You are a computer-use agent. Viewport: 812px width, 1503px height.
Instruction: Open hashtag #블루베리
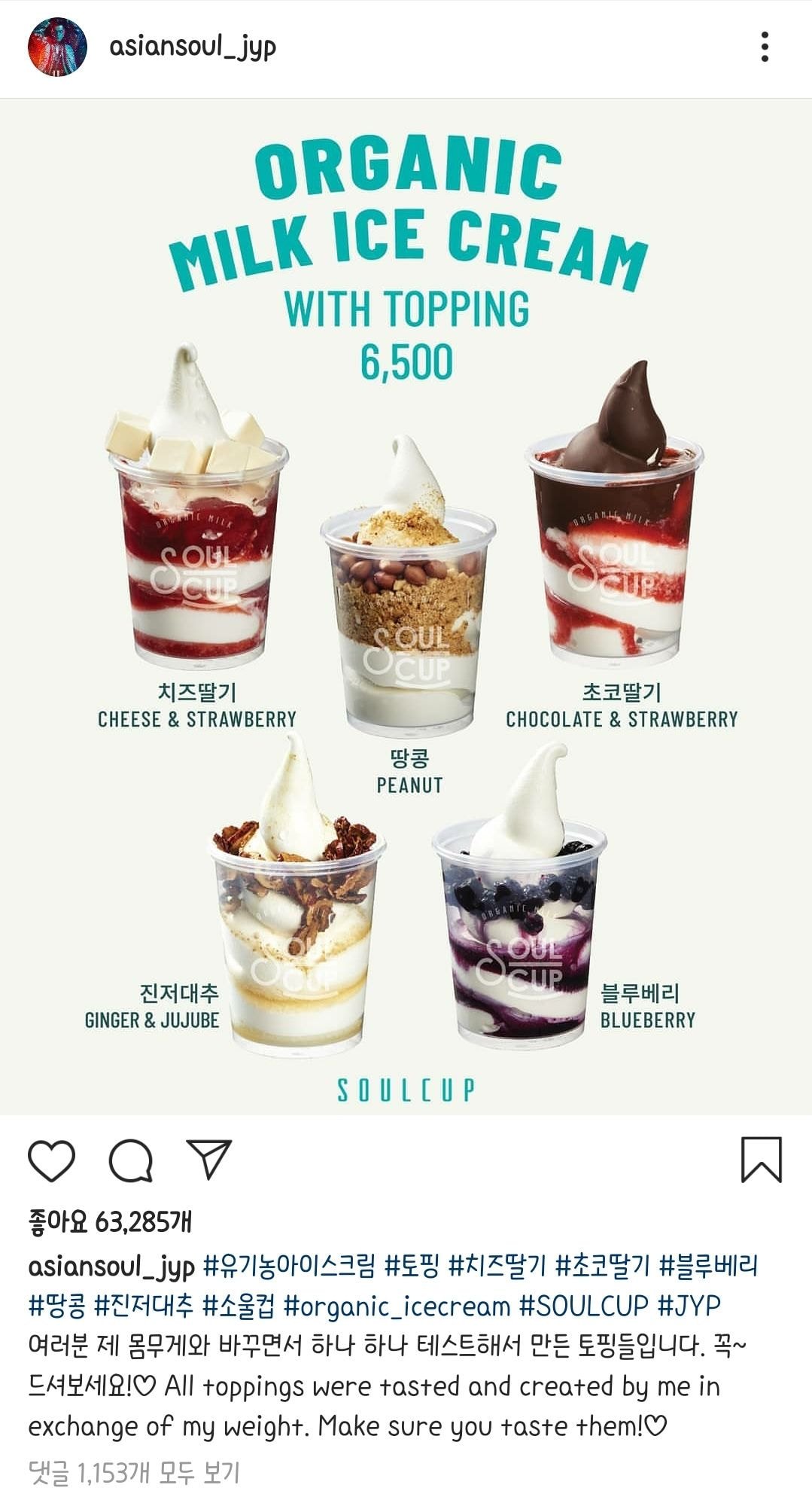tap(708, 1265)
